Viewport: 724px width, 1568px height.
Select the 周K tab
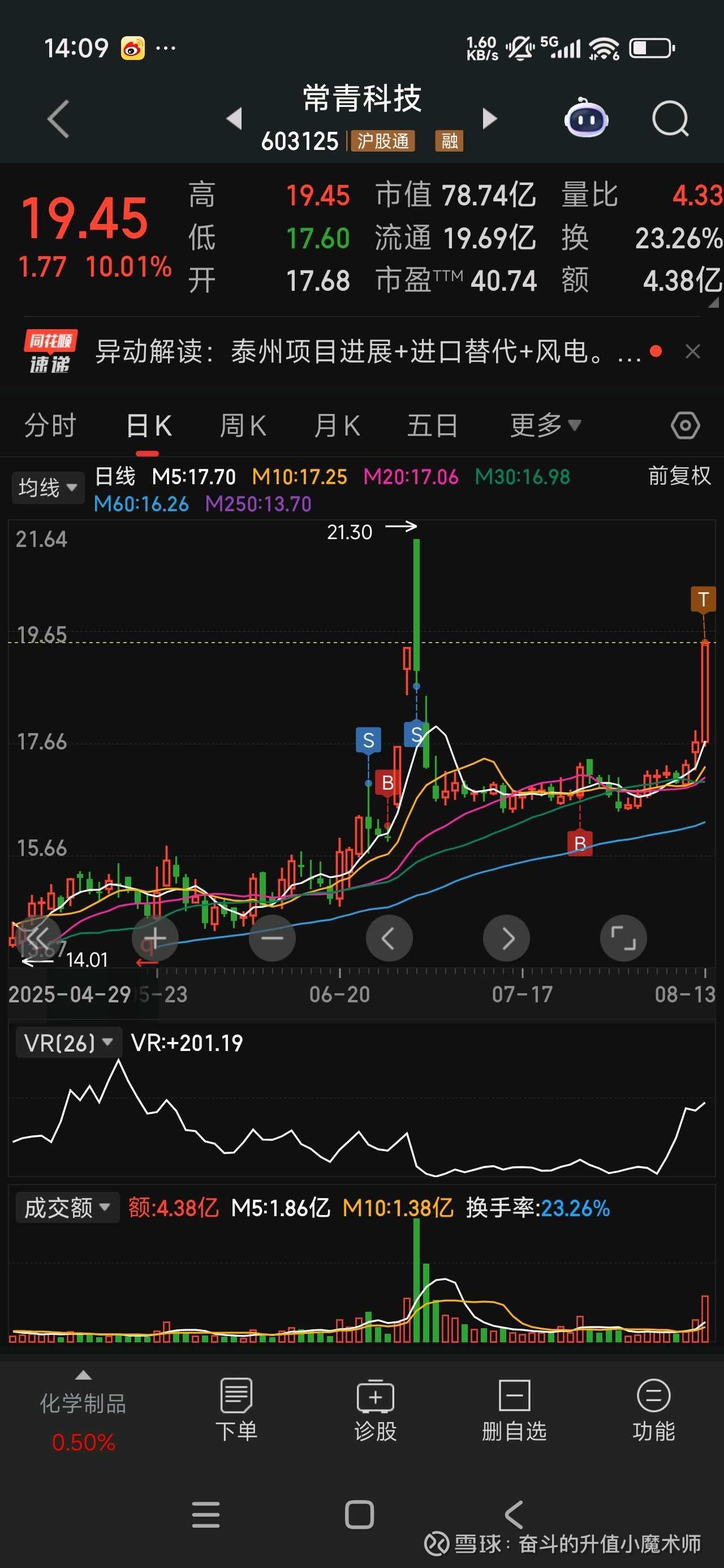coord(242,425)
